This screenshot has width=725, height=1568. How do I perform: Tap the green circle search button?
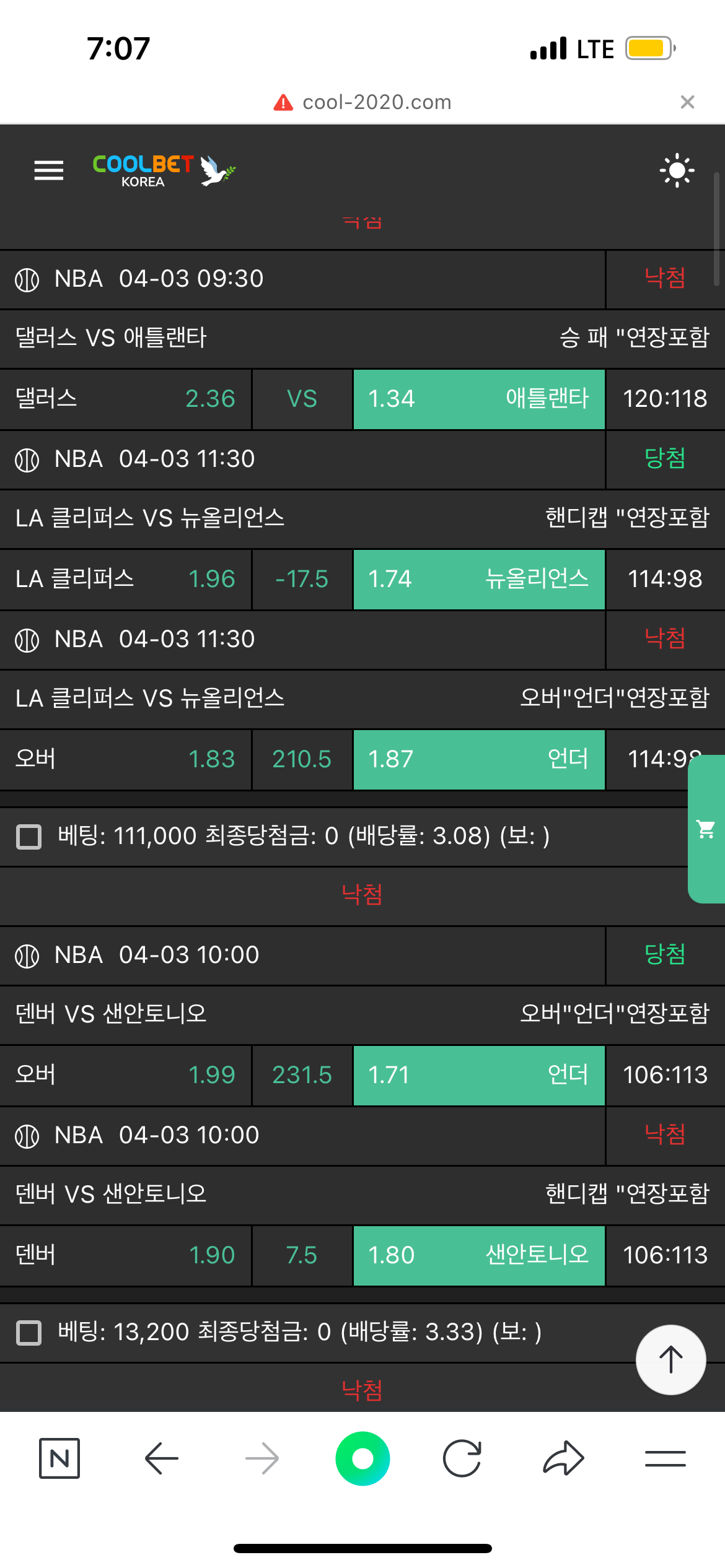362,1459
